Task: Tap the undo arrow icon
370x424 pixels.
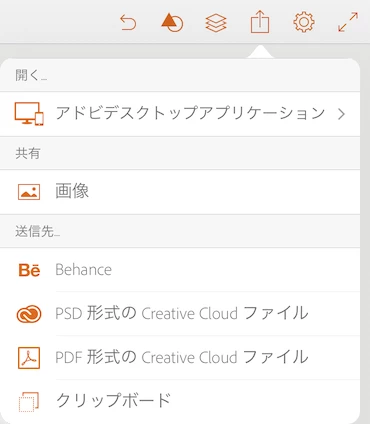Action: point(128,23)
